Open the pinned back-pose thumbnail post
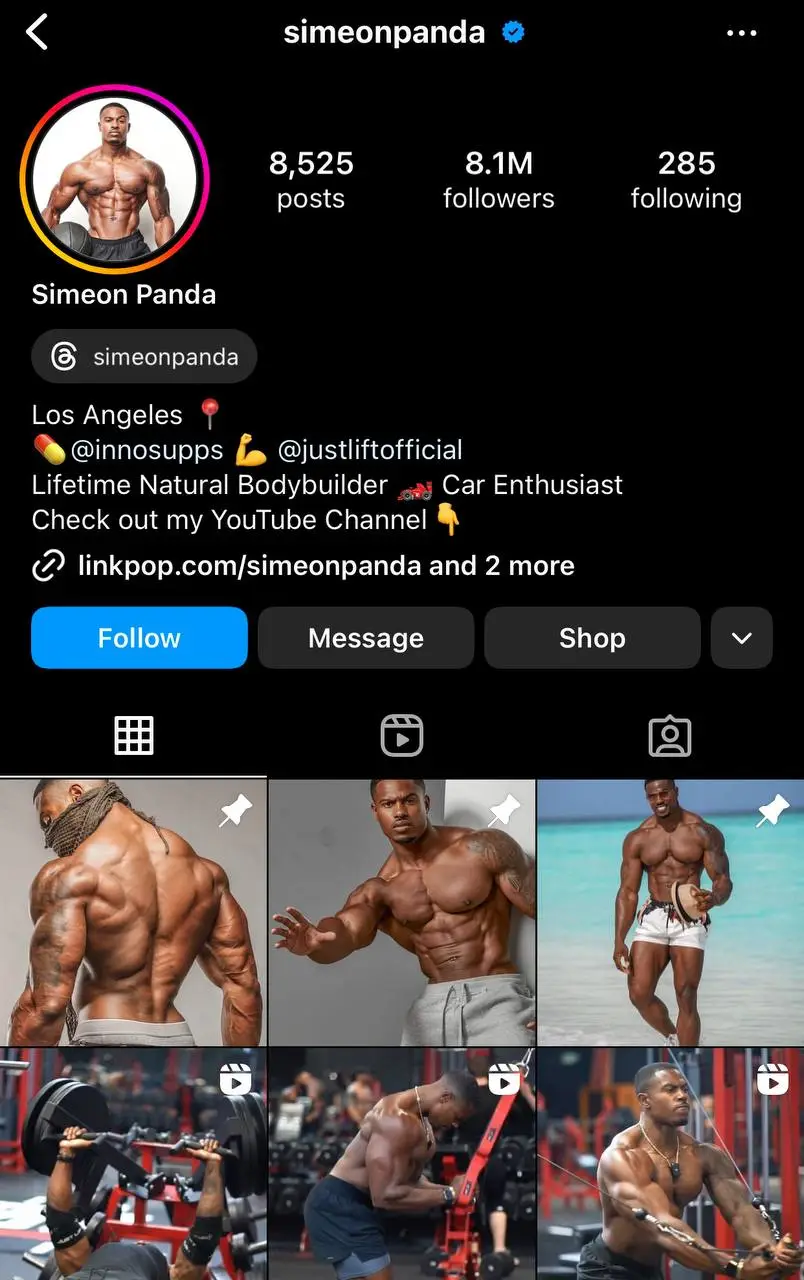This screenshot has width=804, height=1280. tap(133, 912)
